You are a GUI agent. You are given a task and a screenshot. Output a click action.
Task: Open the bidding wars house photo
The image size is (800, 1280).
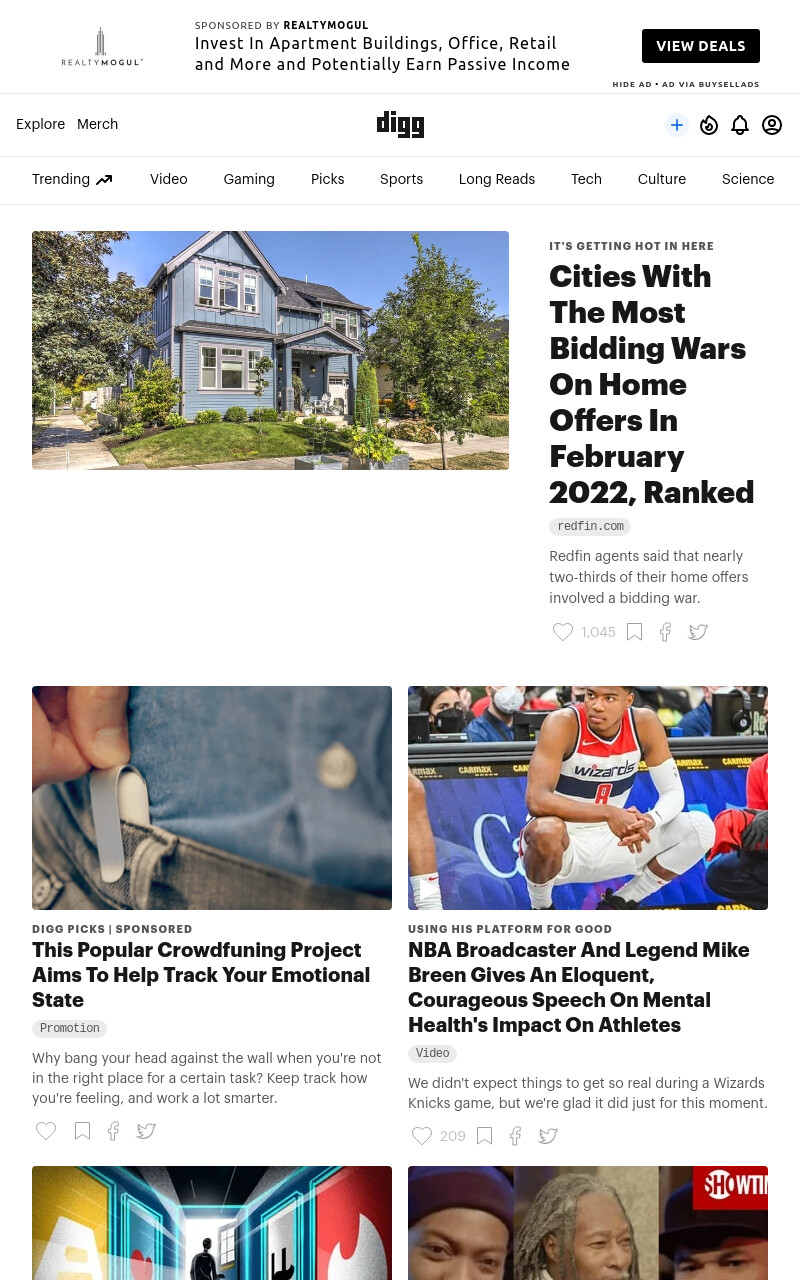coord(270,350)
